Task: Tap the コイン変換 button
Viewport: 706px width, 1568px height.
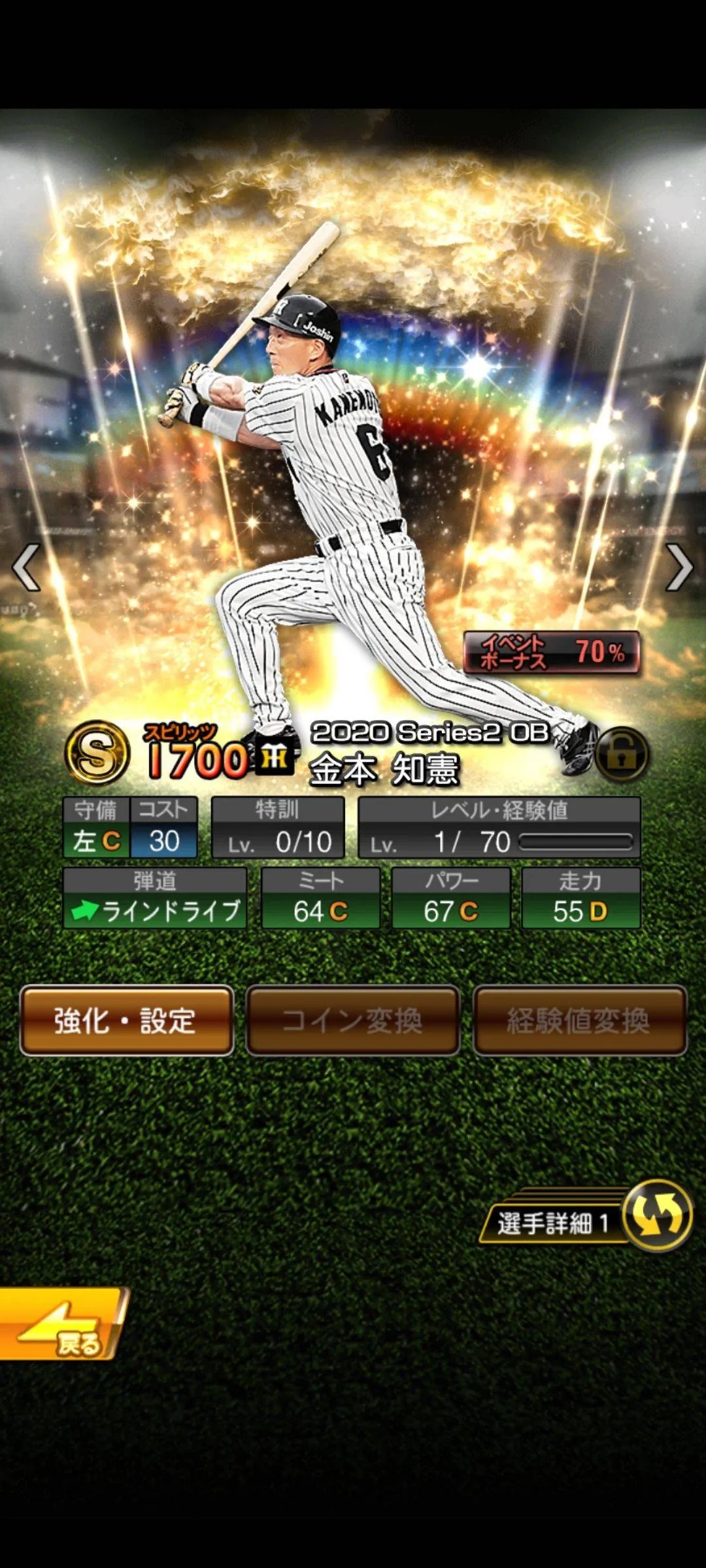Action: [x=353, y=1021]
